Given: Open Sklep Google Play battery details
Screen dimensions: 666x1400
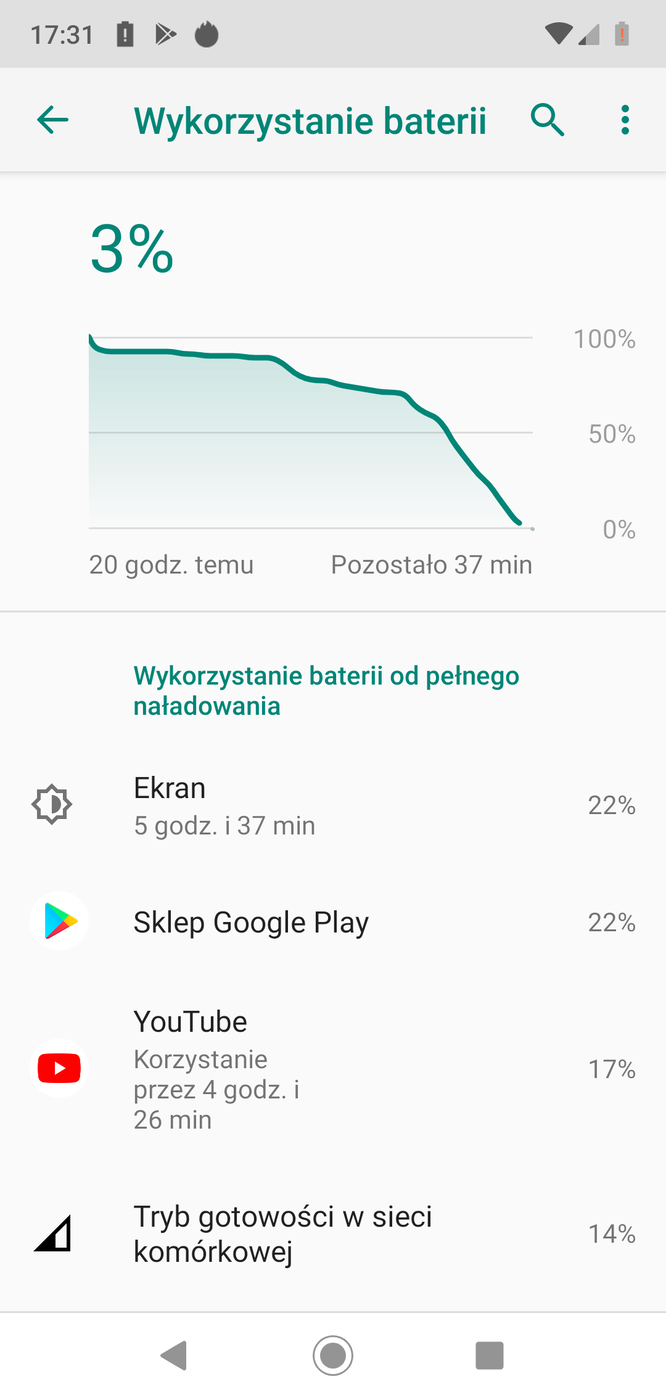Looking at the screenshot, I should (333, 922).
